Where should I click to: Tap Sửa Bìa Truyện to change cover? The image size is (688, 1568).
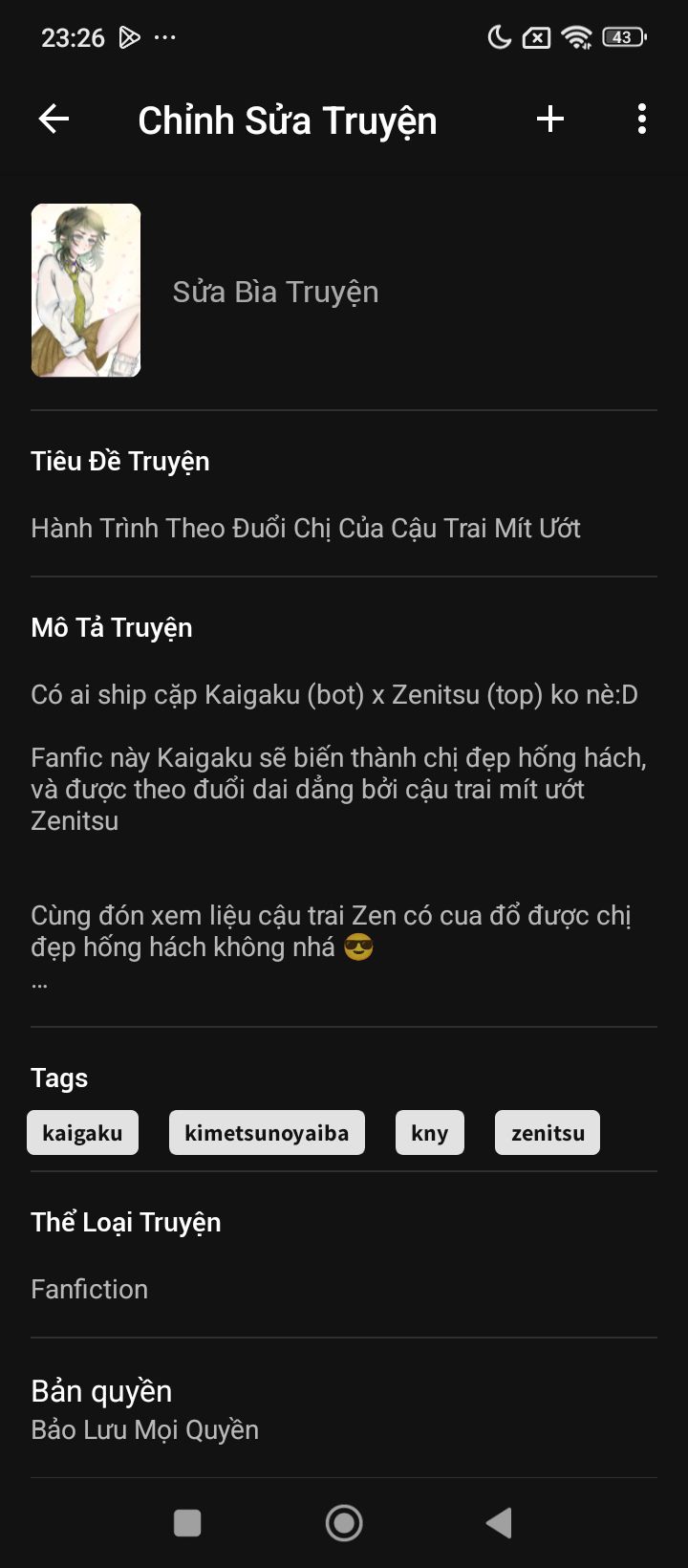tap(275, 292)
